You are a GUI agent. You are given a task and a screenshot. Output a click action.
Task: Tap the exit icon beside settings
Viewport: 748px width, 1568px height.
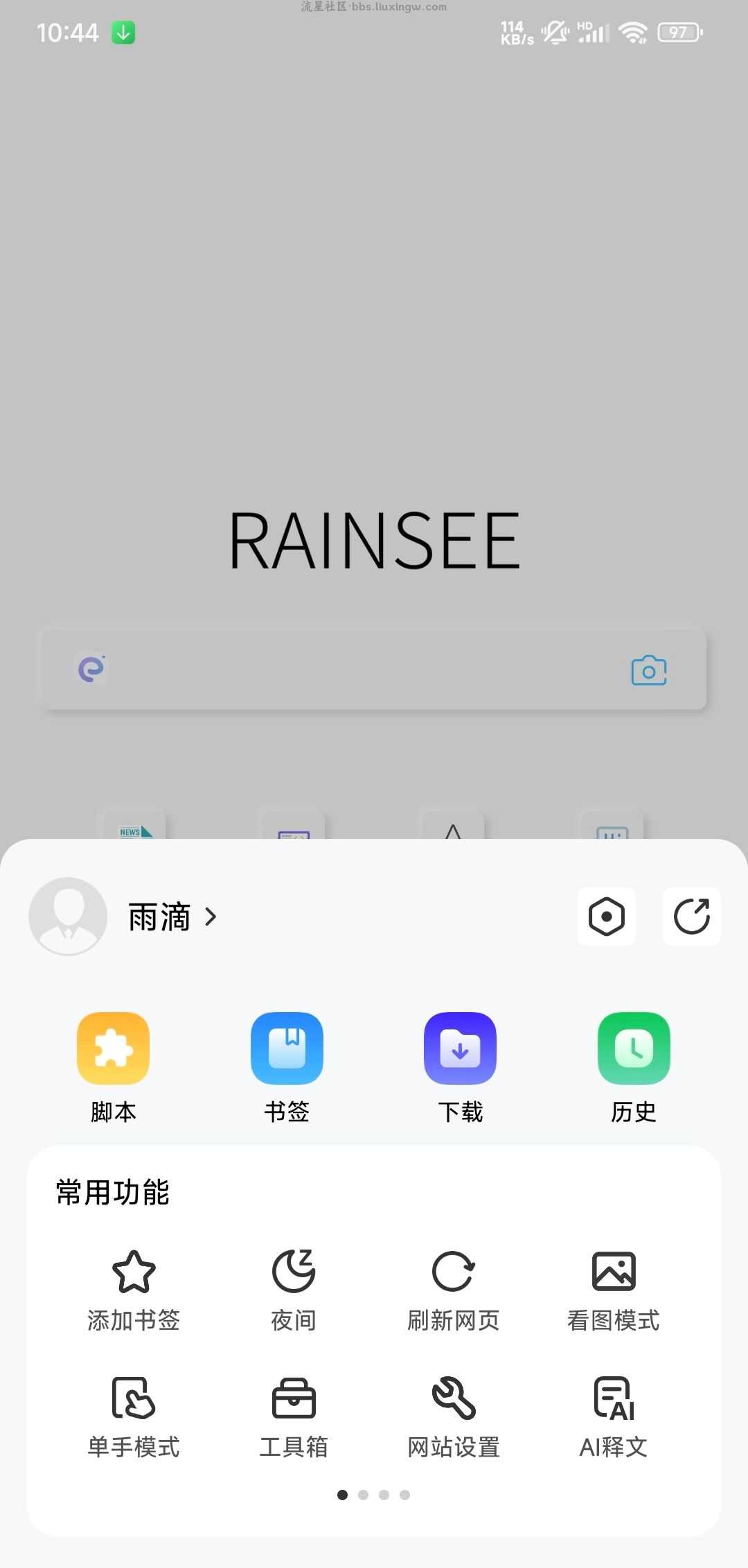(x=691, y=917)
